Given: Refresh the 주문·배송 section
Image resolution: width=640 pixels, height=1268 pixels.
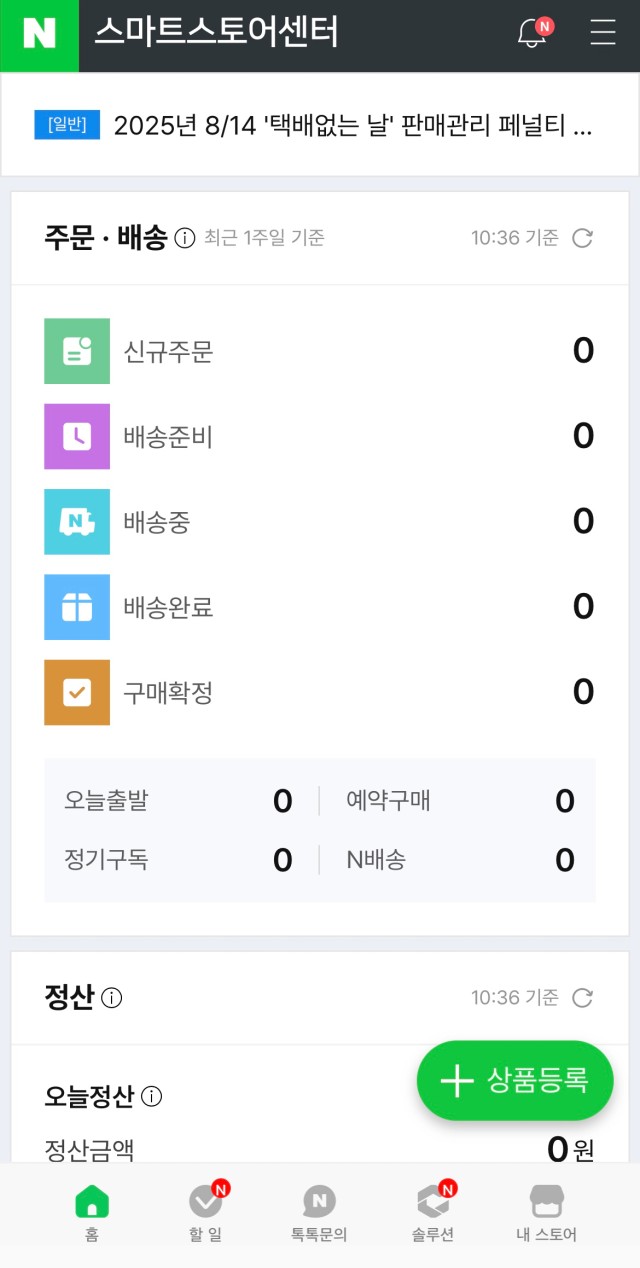Looking at the screenshot, I should [x=582, y=238].
